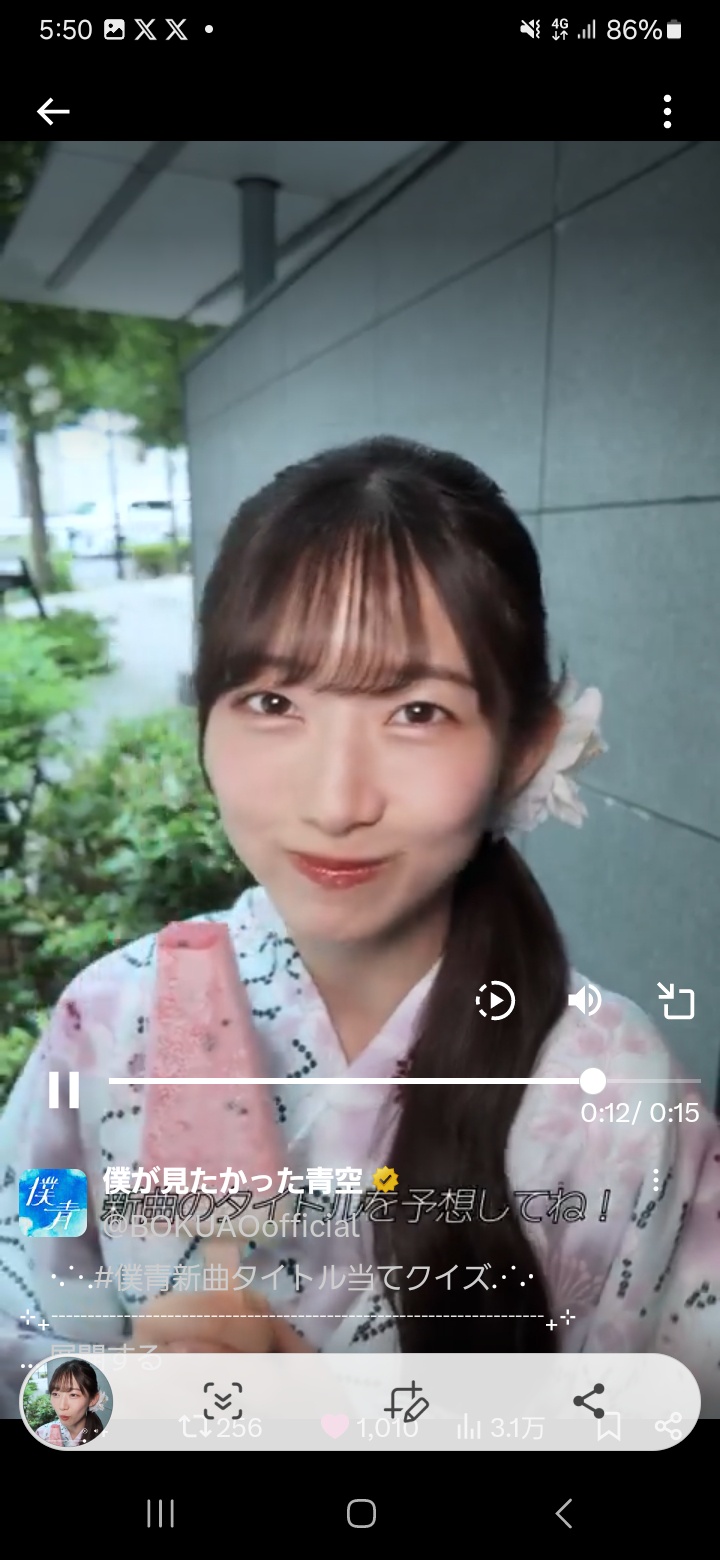720x1560 pixels.
Task: Start a scroll capture from the screenshot toolbar
Action: [x=223, y=1402]
